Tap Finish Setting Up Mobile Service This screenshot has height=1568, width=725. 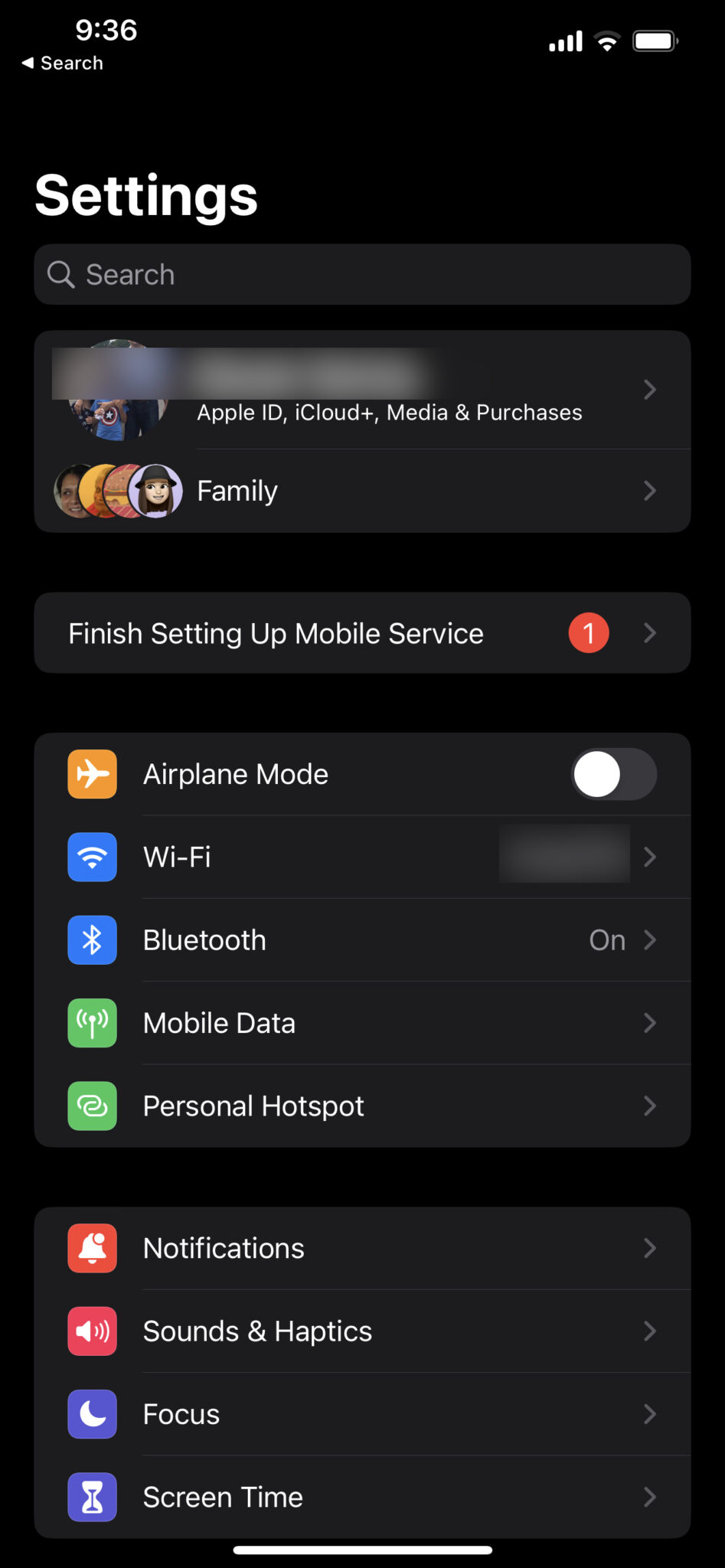(x=362, y=632)
